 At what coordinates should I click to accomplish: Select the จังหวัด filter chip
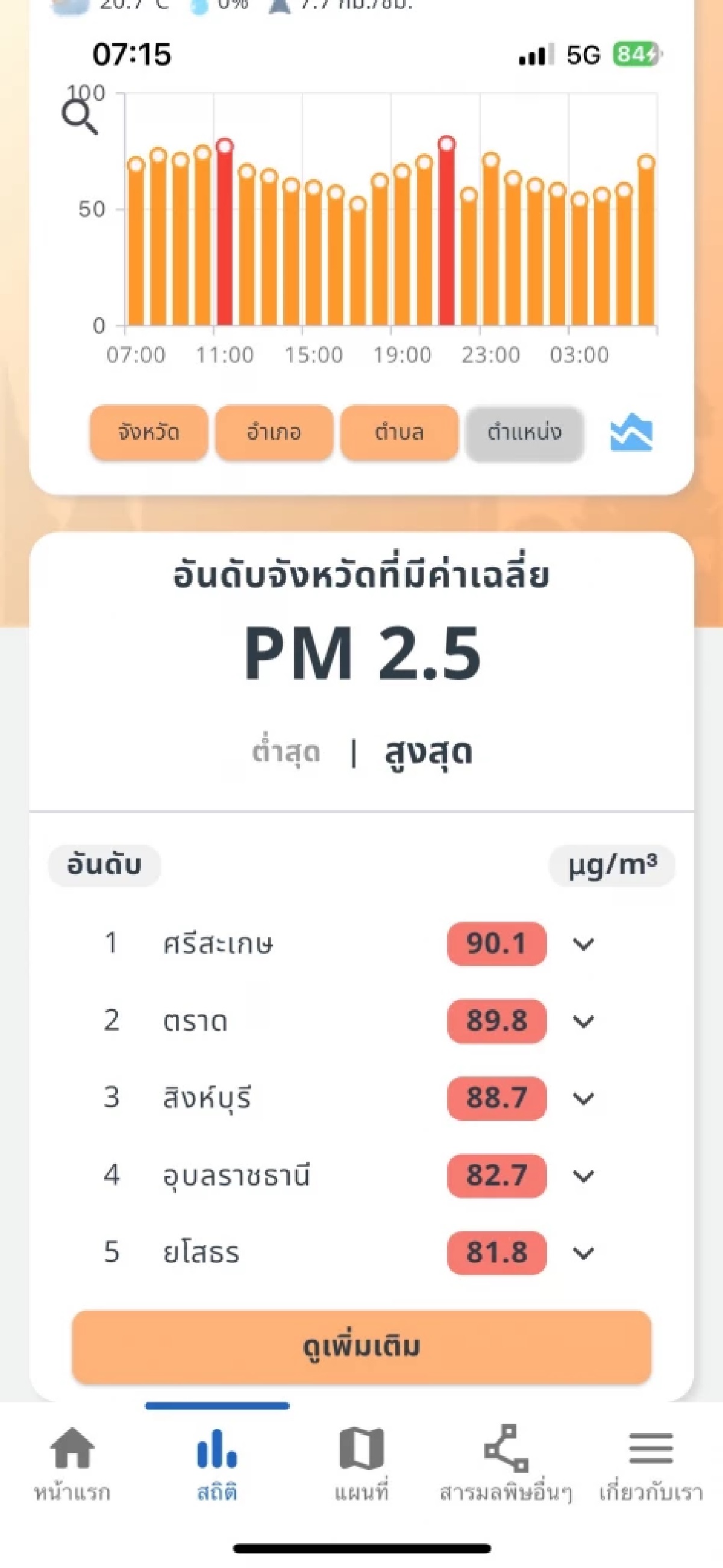coord(149,433)
